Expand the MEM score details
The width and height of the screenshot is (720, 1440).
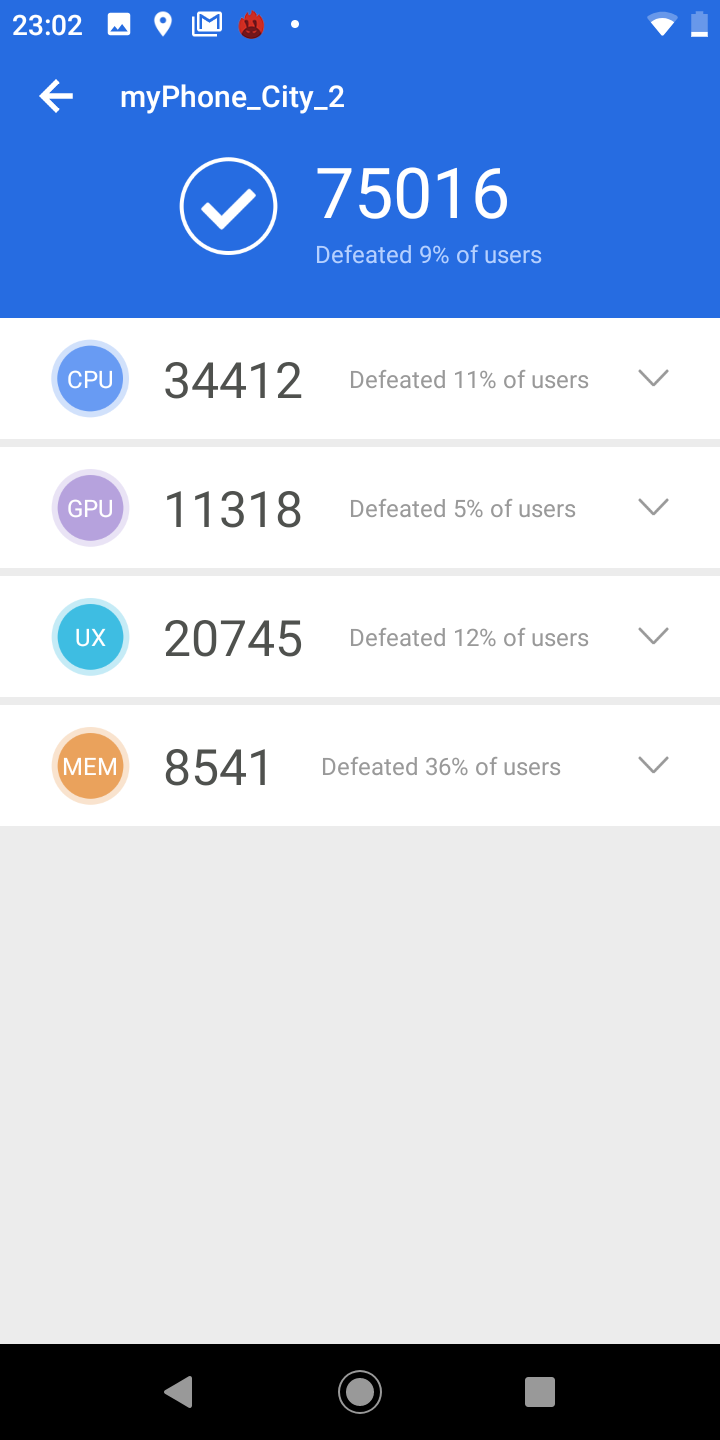(x=653, y=765)
